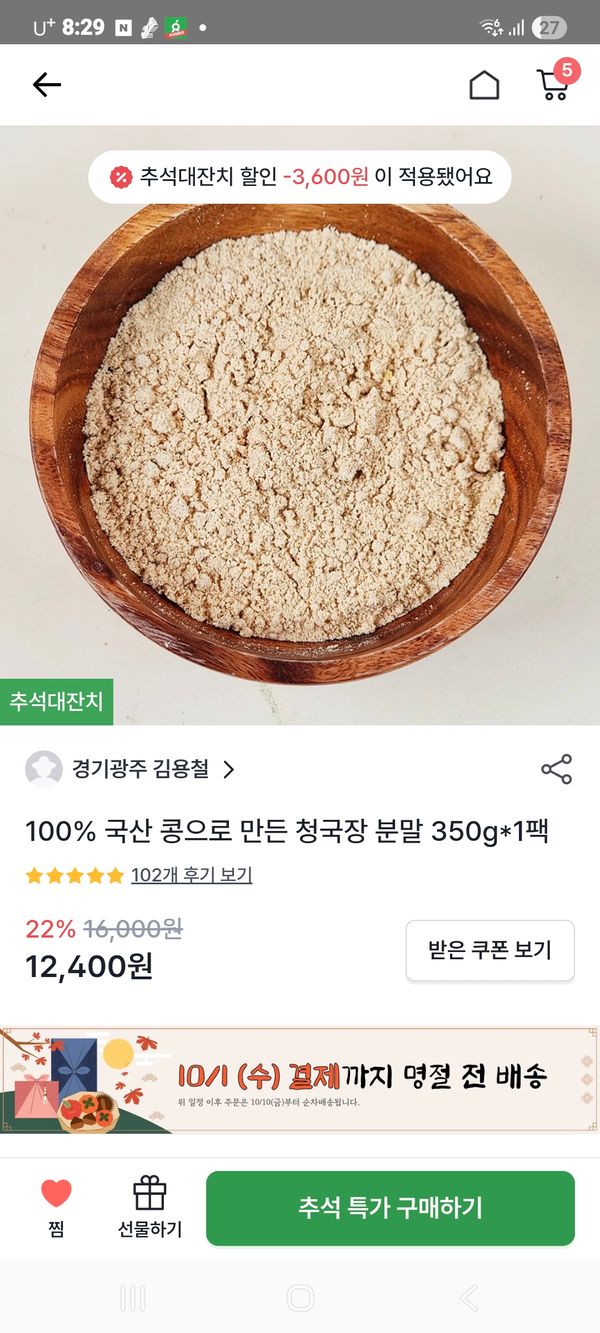
Task: Tap 추석 특가 구매하기 button
Action: (x=390, y=1208)
